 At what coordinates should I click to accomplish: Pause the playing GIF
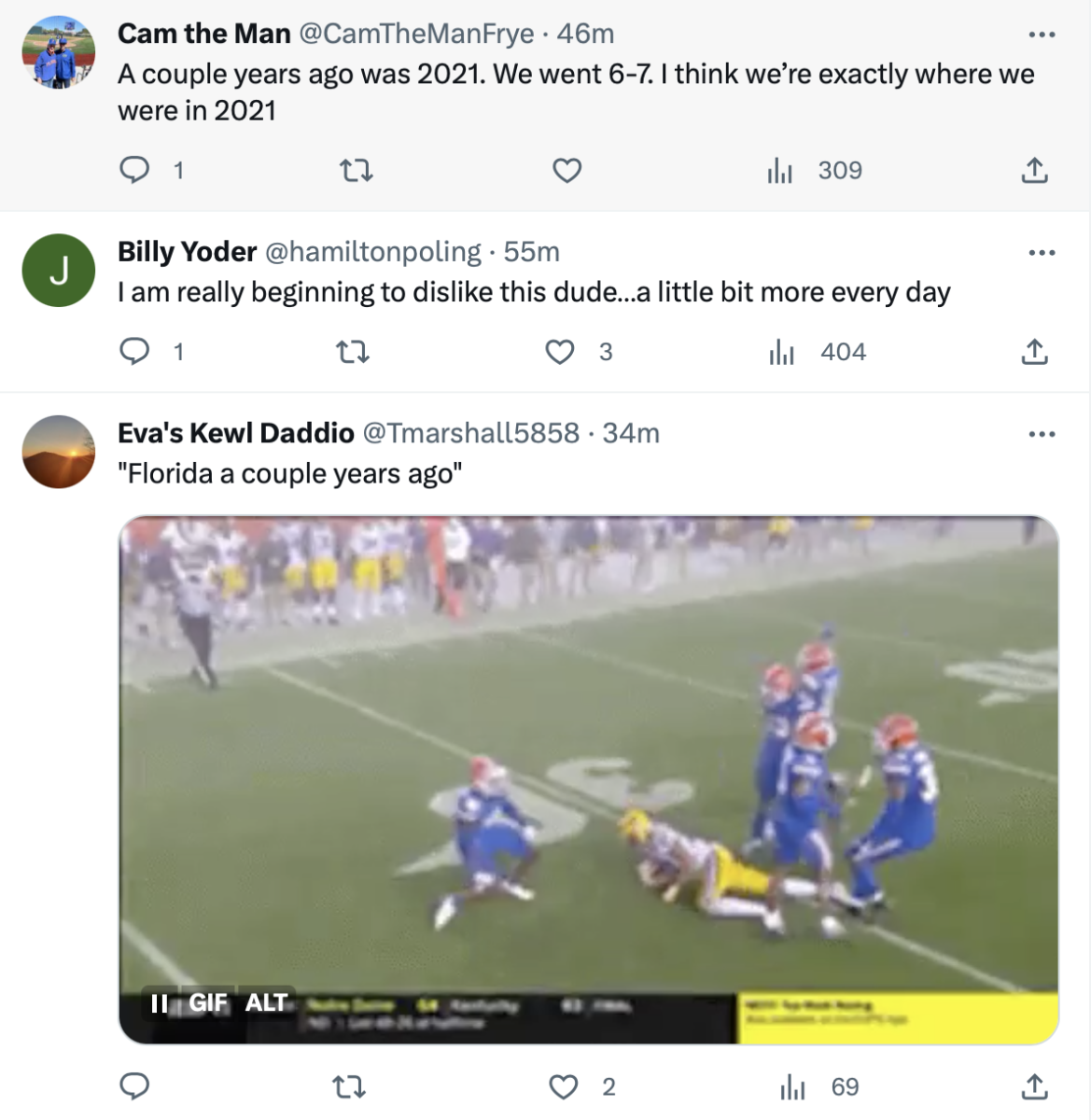tap(158, 1003)
